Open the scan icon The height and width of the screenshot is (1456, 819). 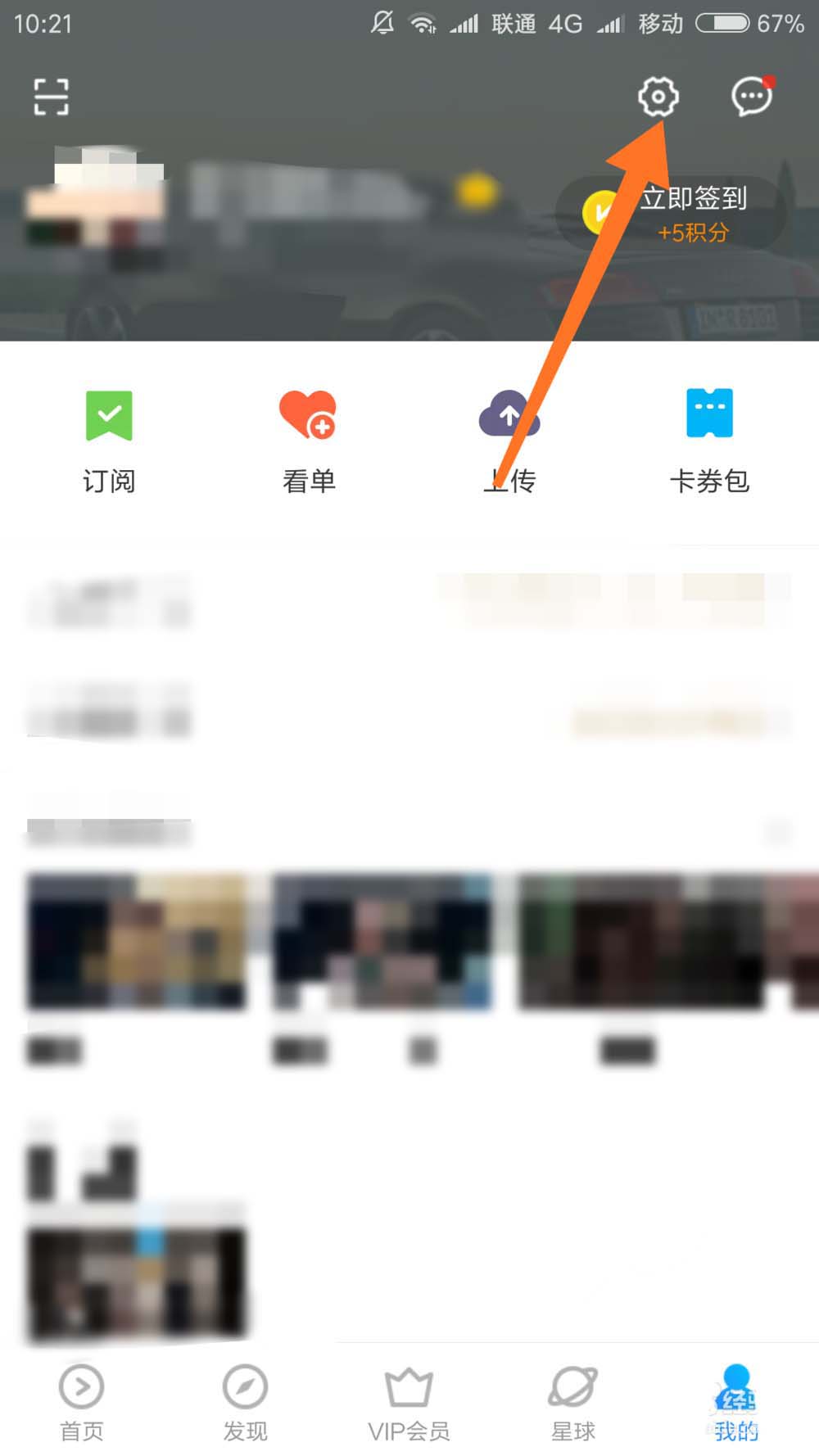point(51,97)
